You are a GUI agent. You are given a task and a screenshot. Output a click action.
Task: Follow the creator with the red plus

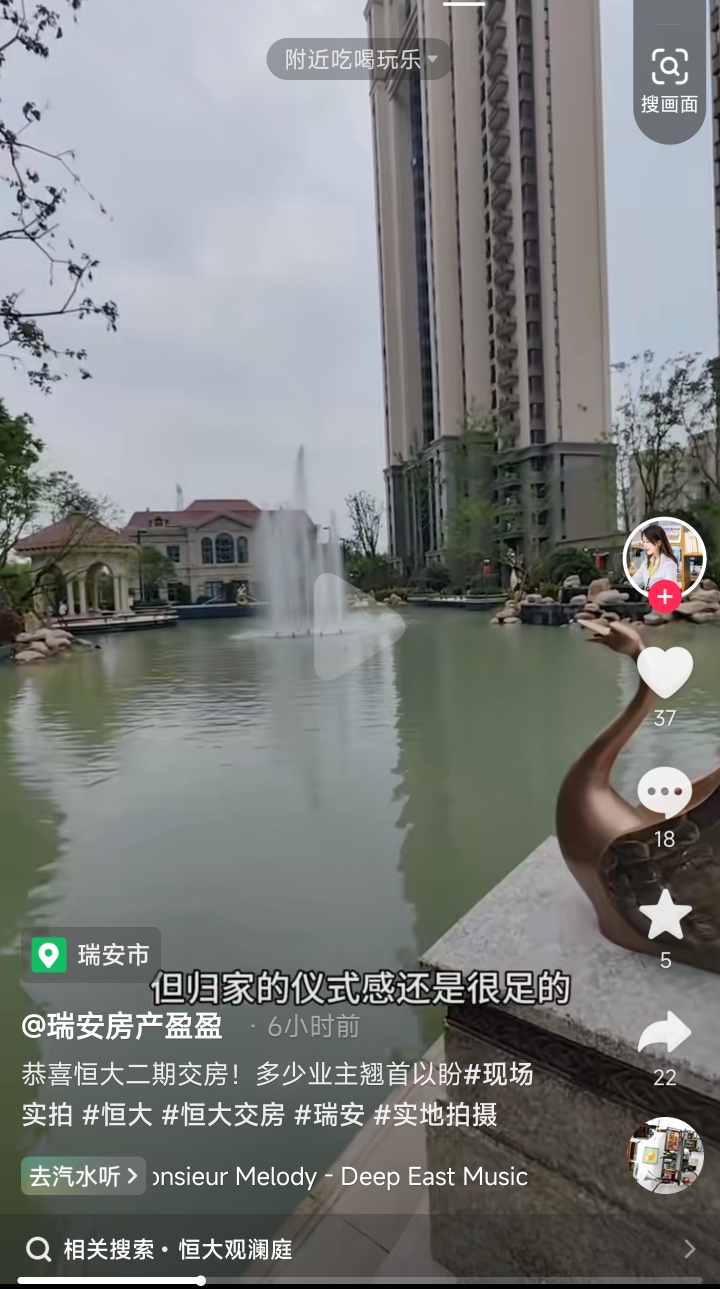coord(664,598)
